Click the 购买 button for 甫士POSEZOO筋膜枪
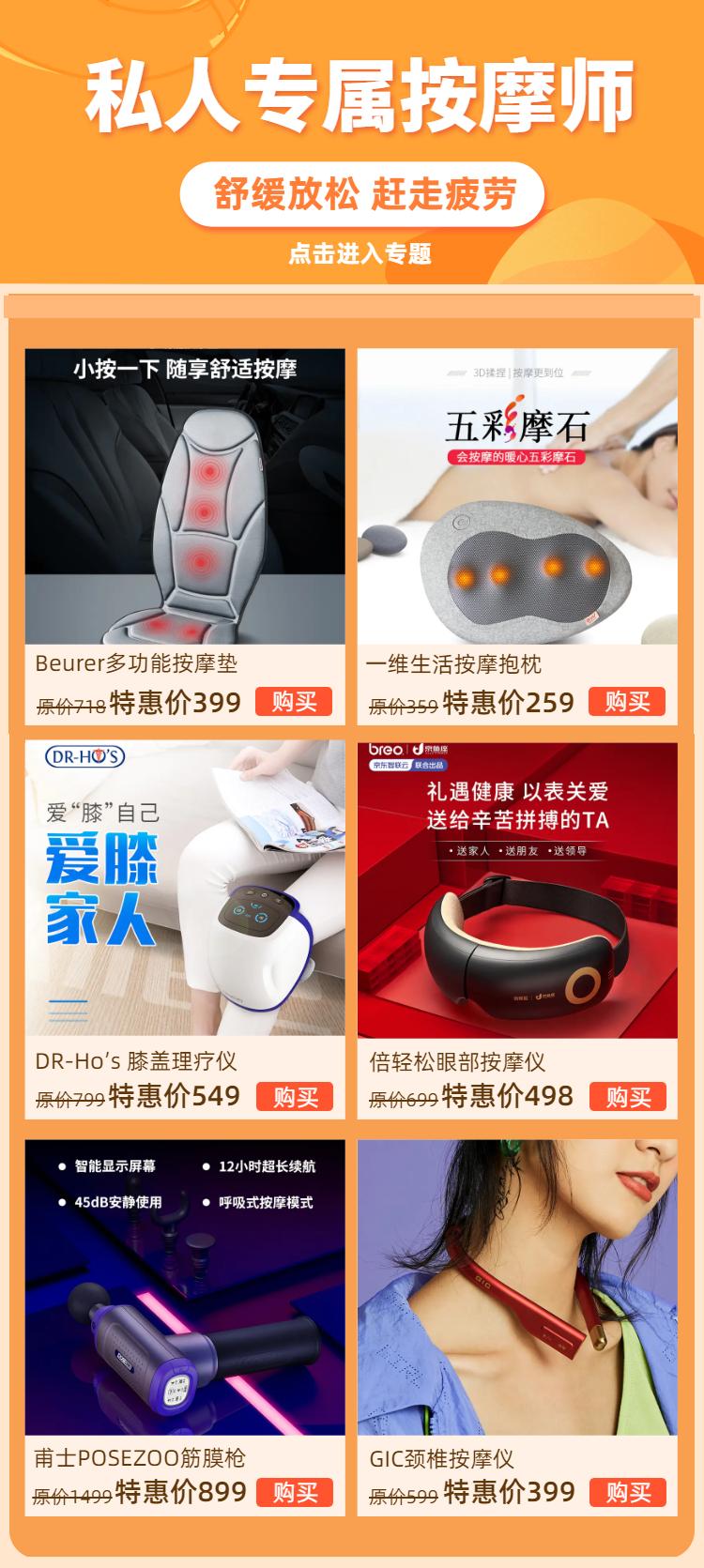The width and height of the screenshot is (704, 1568). tap(294, 1488)
